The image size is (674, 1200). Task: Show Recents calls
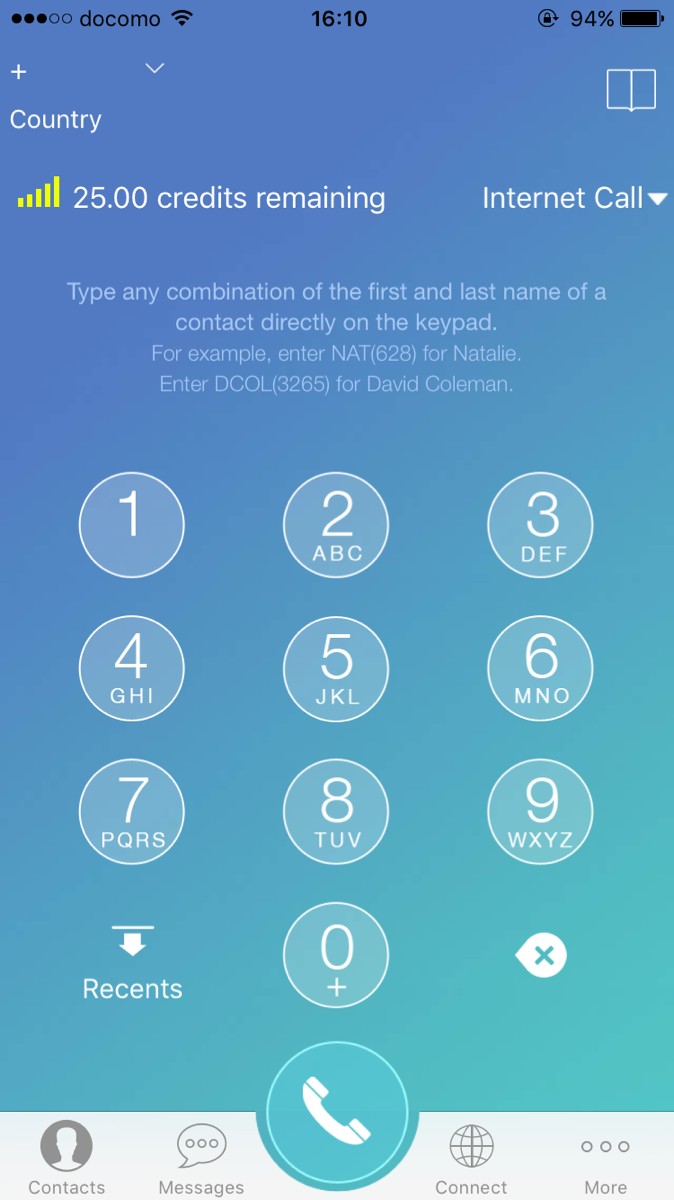point(132,964)
